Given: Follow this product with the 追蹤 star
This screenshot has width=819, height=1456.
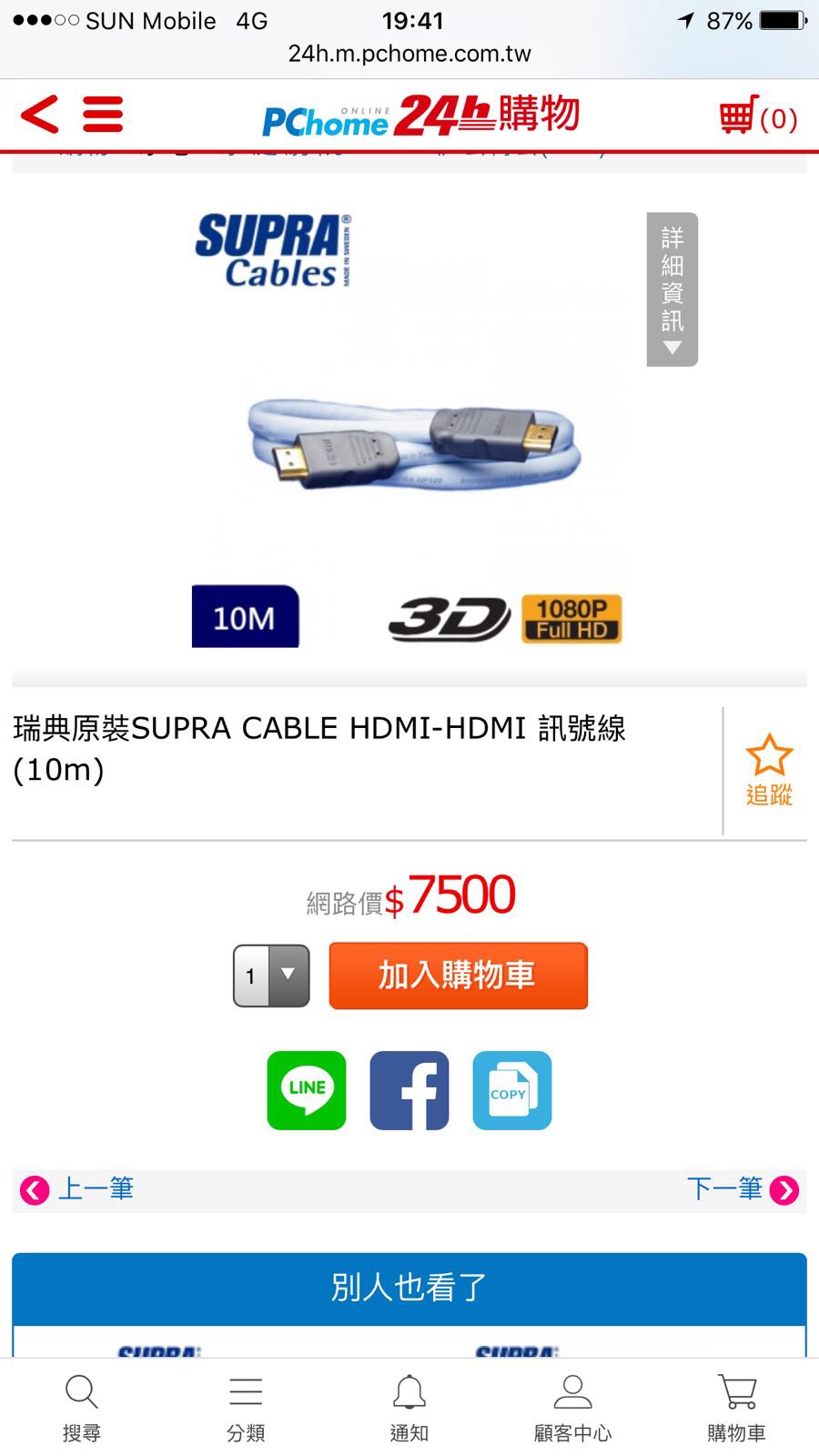Looking at the screenshot, I should (x=769, y=770).
